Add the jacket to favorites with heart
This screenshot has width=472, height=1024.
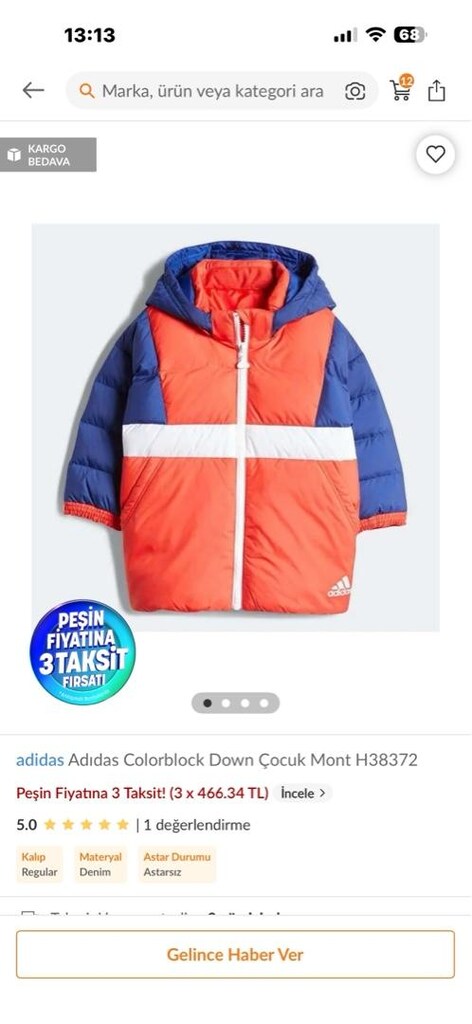tap(435, 154)
